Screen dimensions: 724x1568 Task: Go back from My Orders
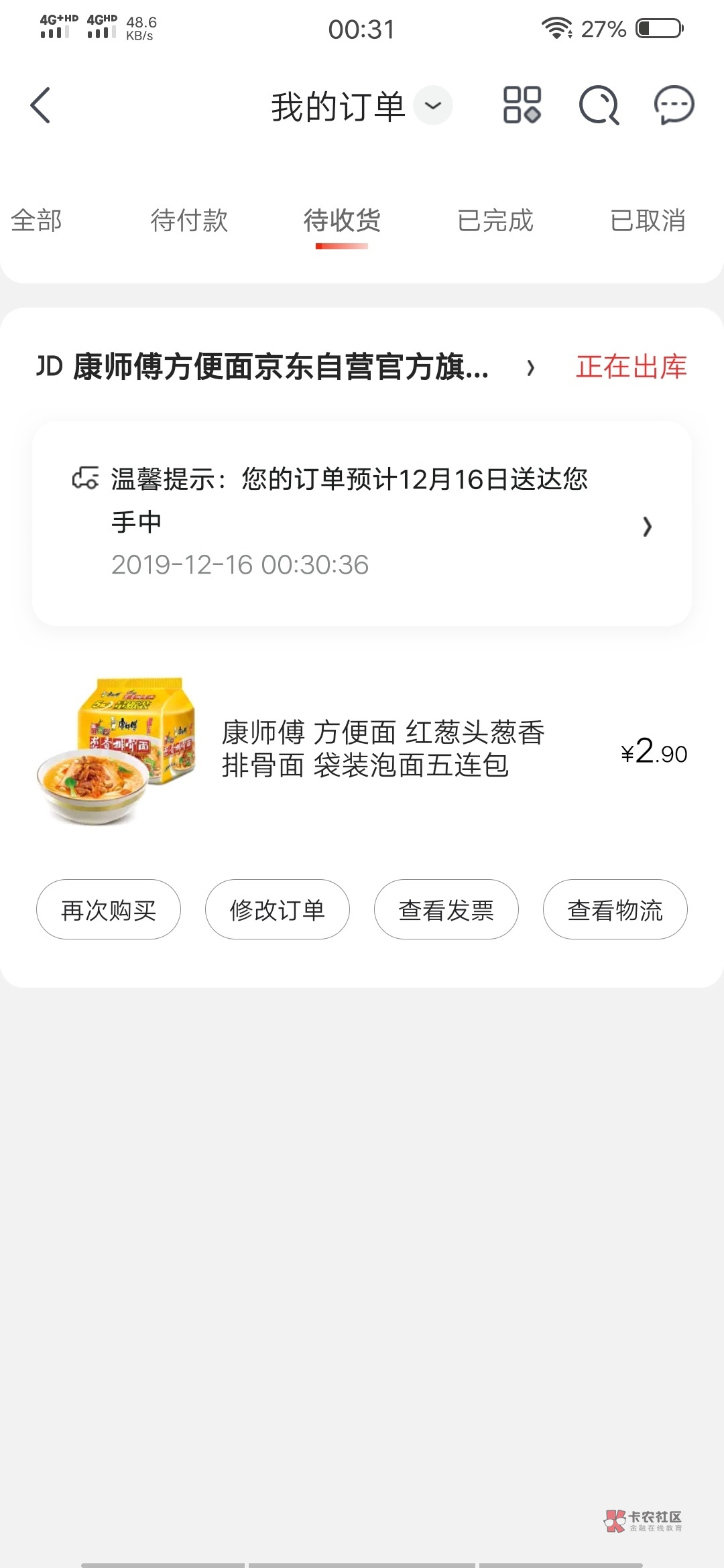coord(40,106)
